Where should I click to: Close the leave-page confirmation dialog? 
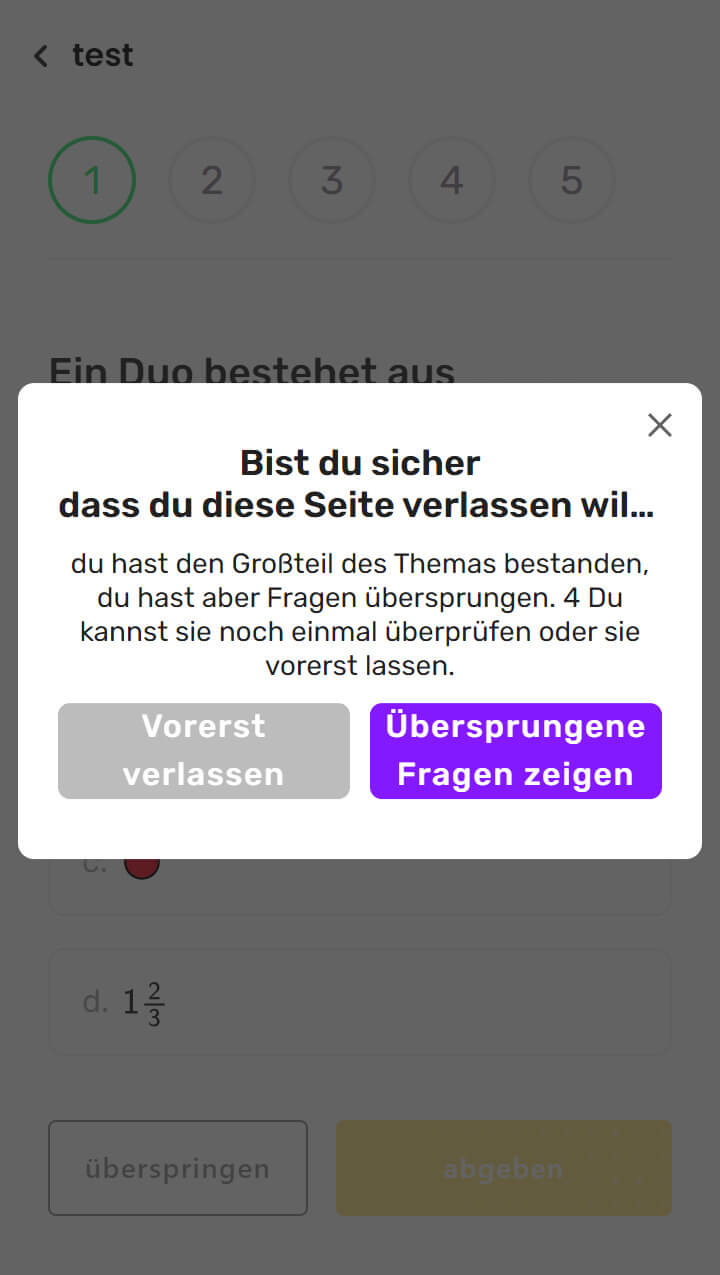pyautogui.click(x=659, y=426)
